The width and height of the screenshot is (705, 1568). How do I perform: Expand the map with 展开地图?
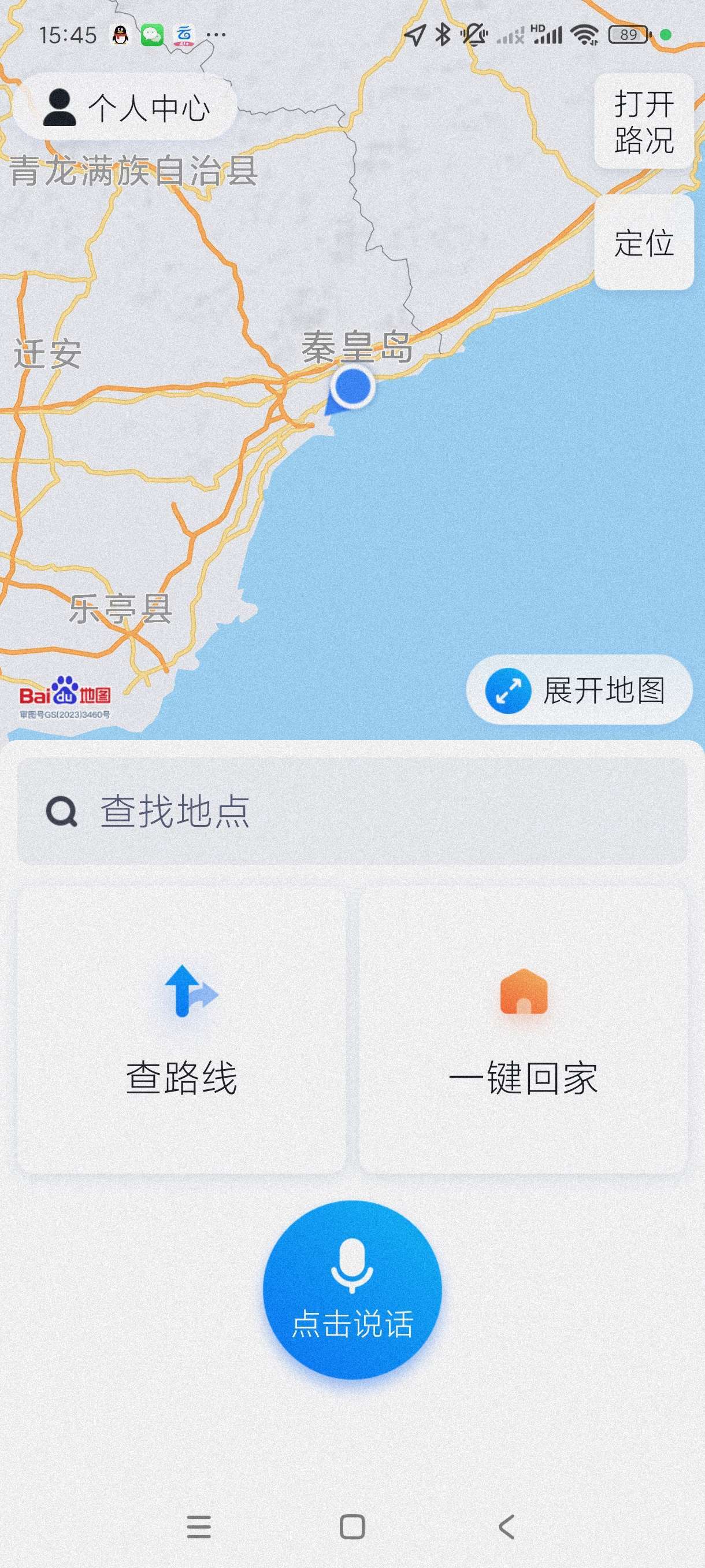(578, 690)
